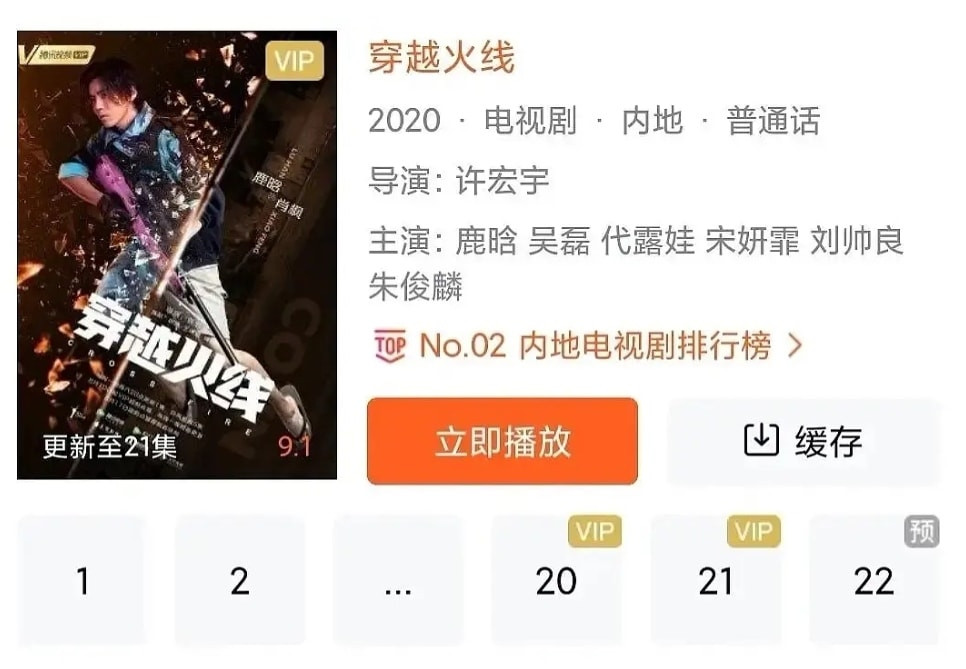Expand the hidden episodes with the ellipsis
This screenshot has width=966, height=669.
click(398, 580)
